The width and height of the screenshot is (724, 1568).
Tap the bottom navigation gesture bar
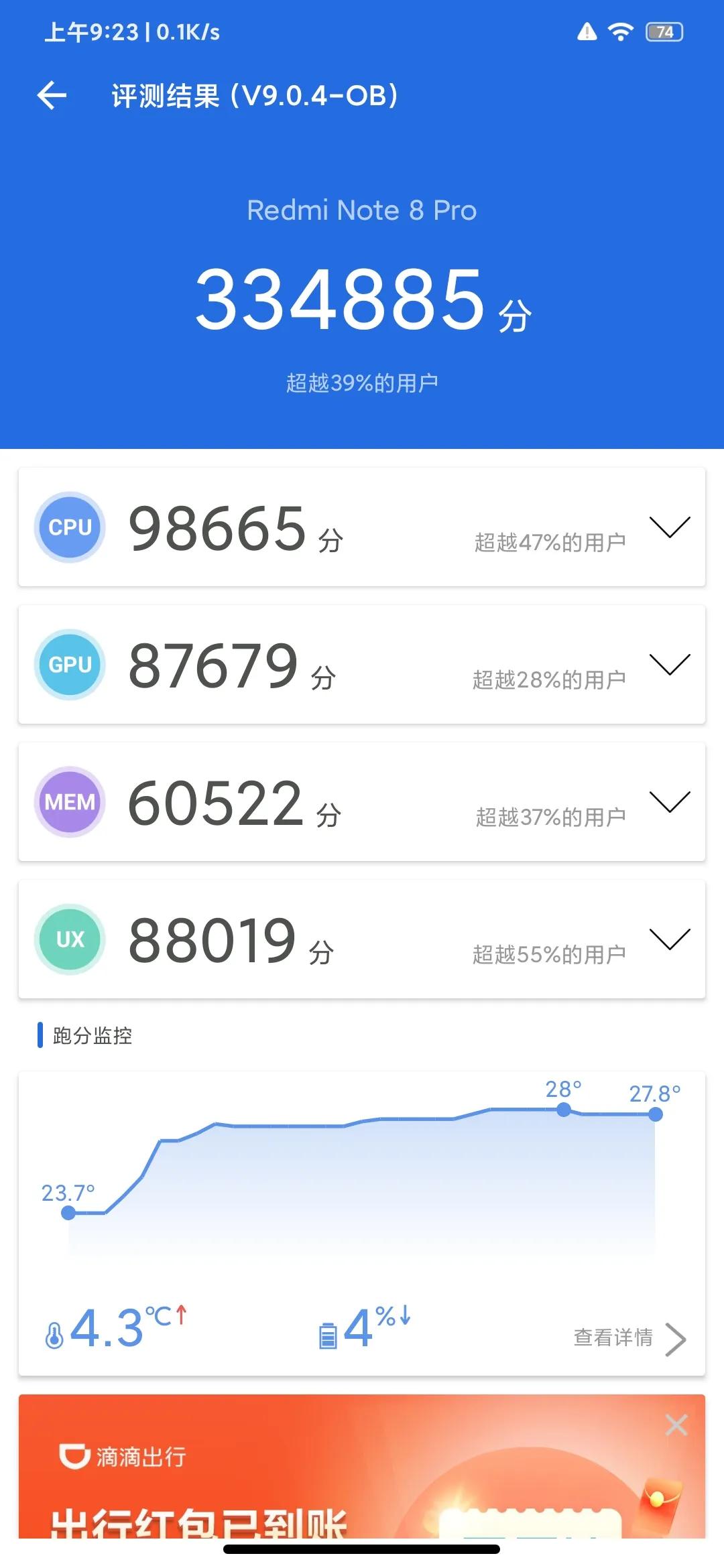point(362,1551)
